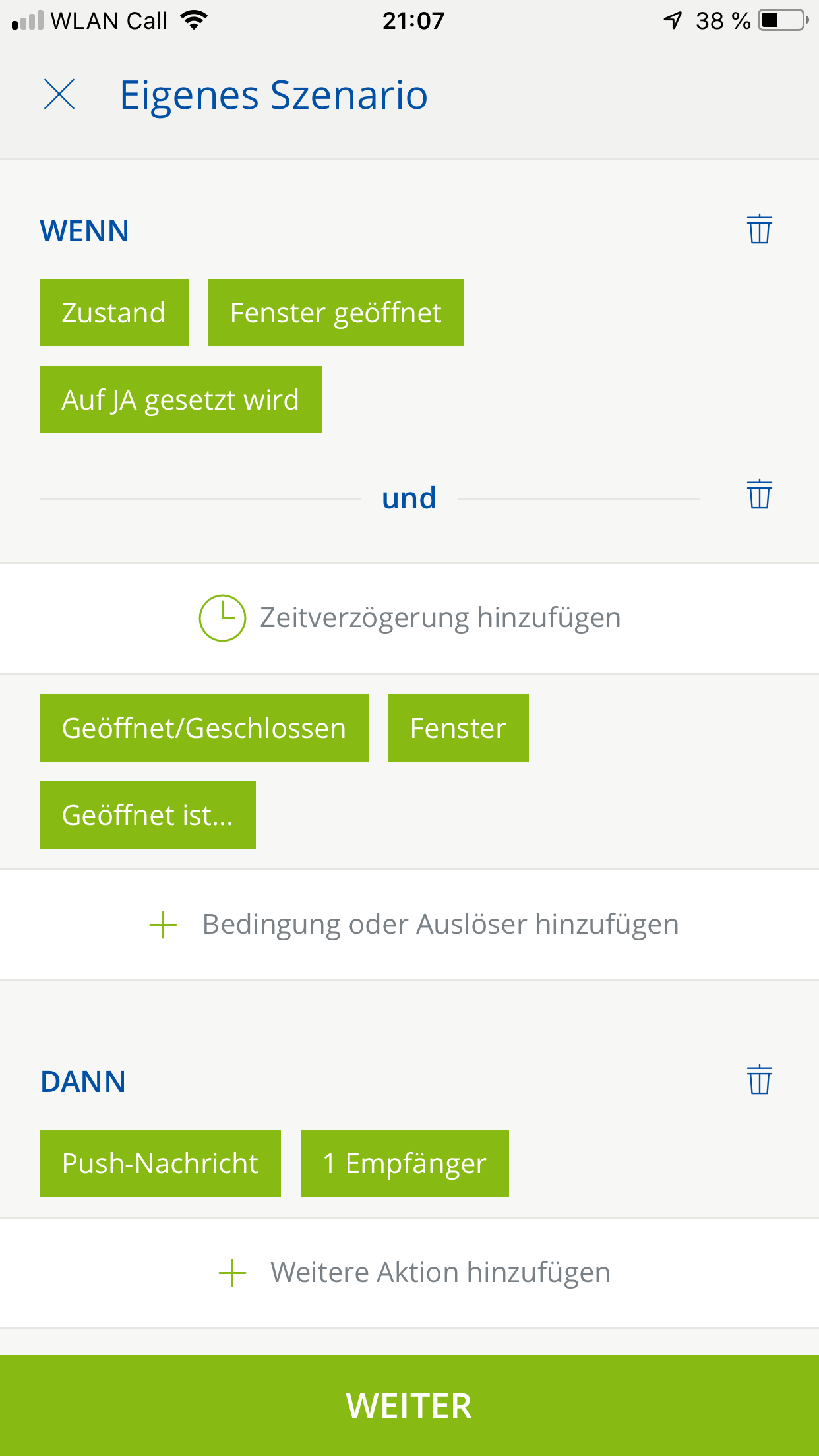Open the Geöffnet/Geschlossen chip
The image size is (819, 1456).
point(204,728)
